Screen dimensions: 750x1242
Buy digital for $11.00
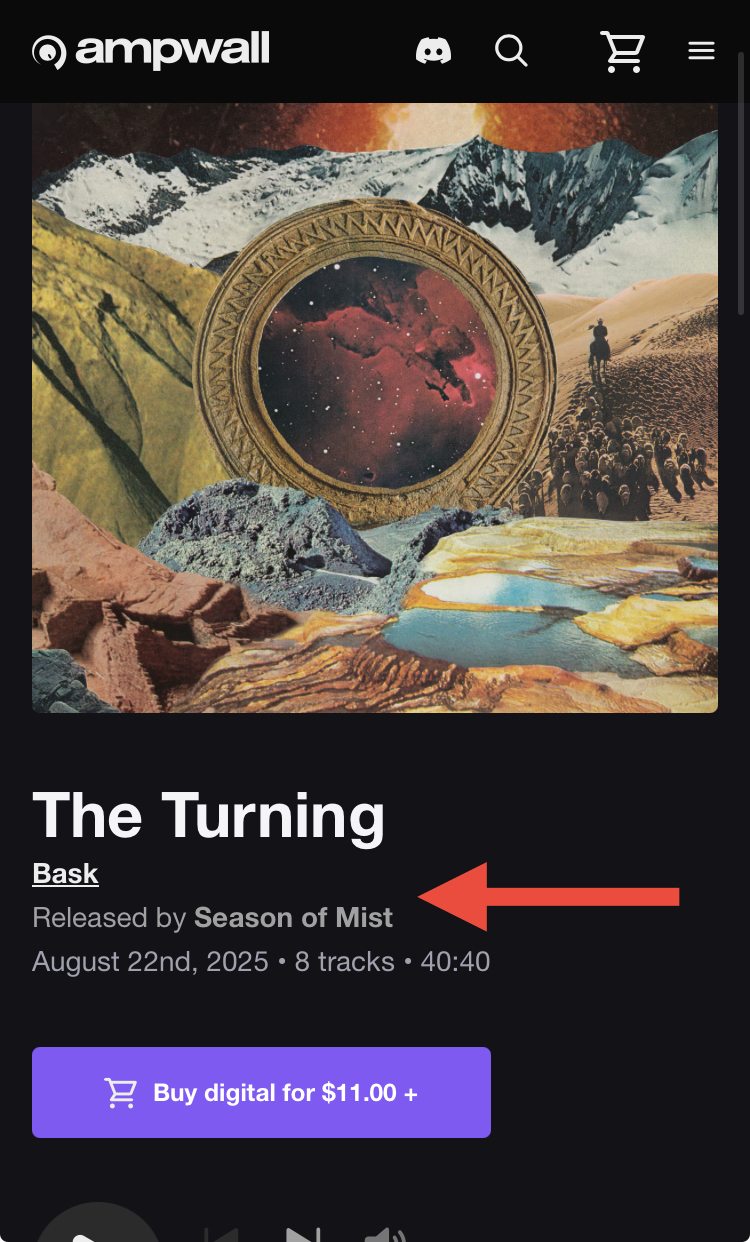[261, 1092]
